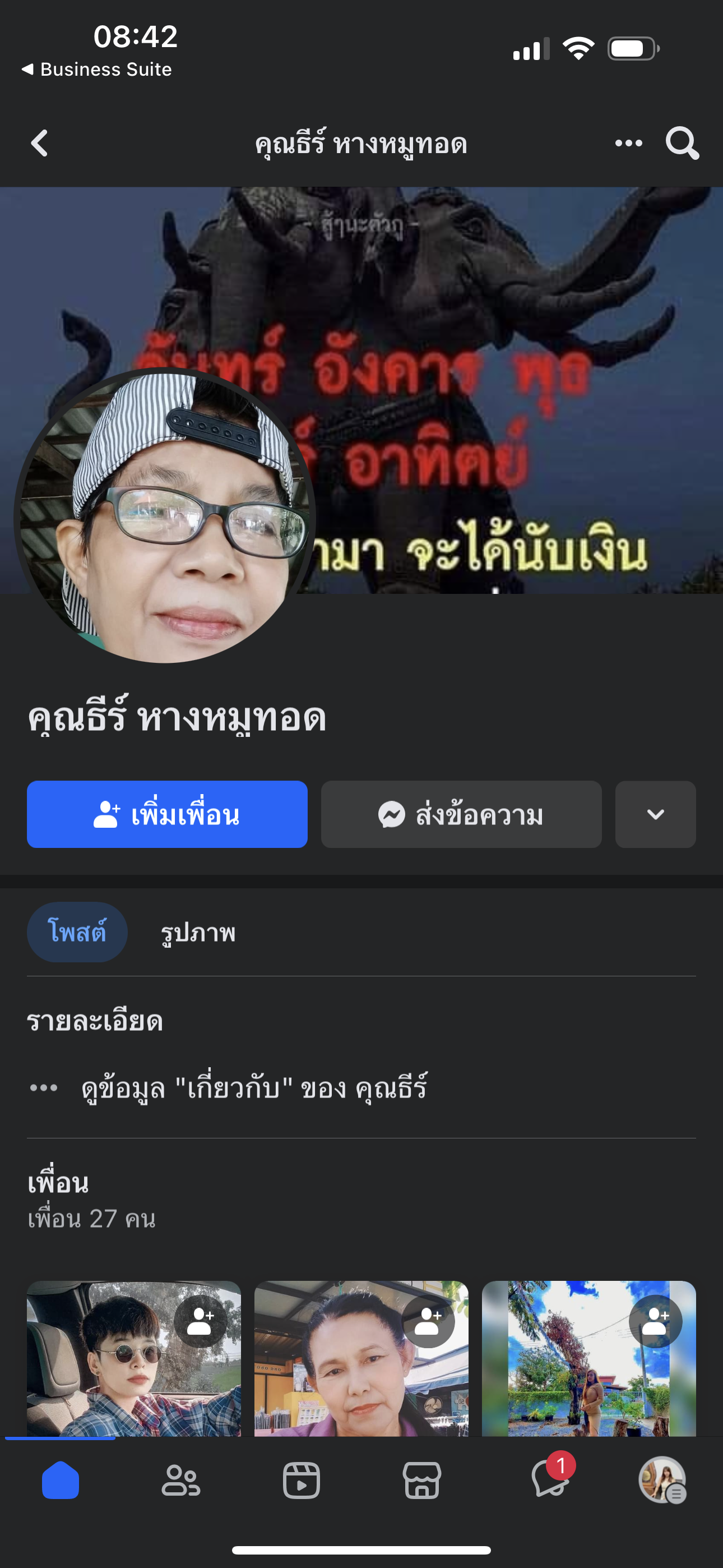Send a message via ส่งข้อความ button

[x=461, y=814]
